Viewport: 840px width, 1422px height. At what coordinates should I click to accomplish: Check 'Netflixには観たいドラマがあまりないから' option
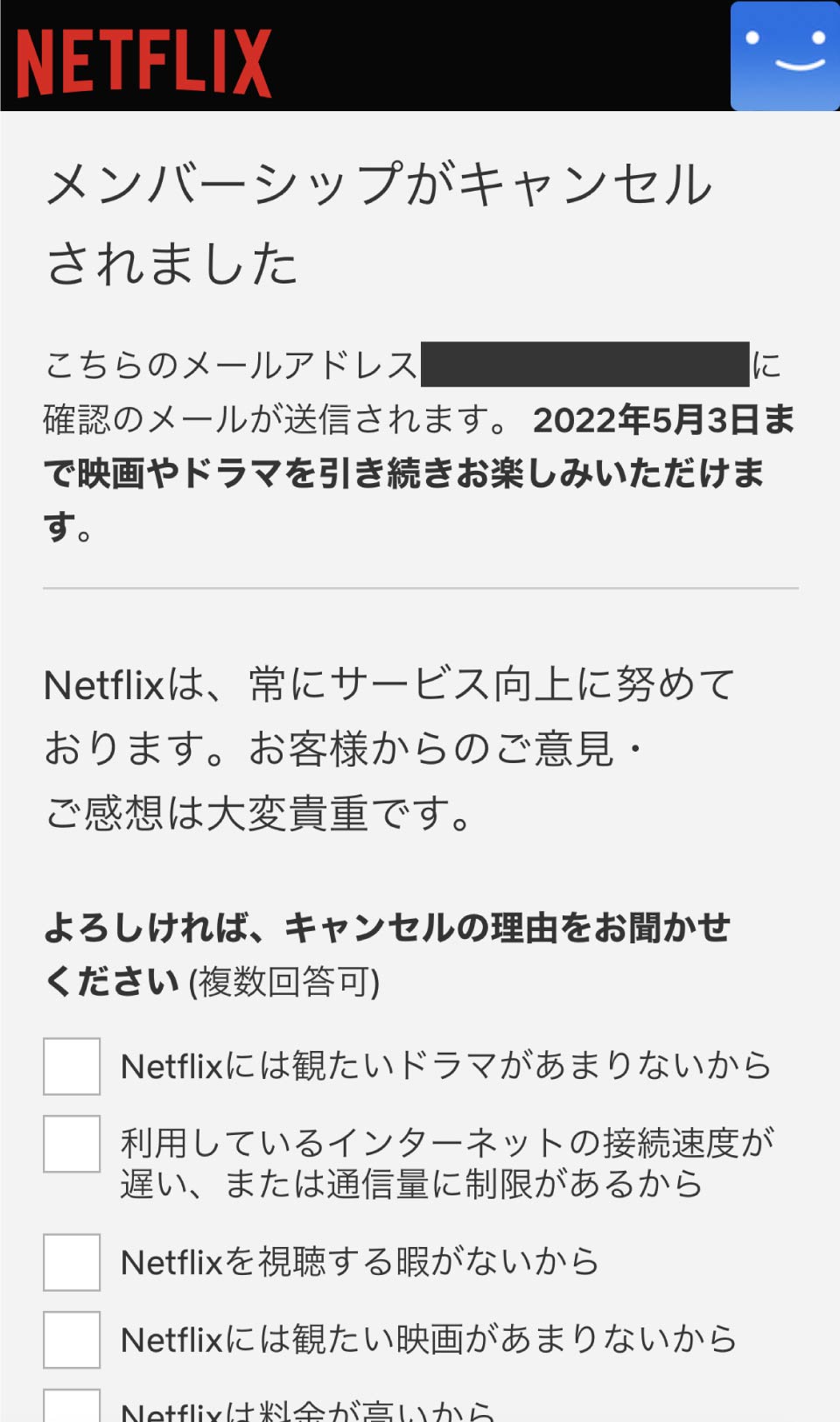[x=72, y=1066]
